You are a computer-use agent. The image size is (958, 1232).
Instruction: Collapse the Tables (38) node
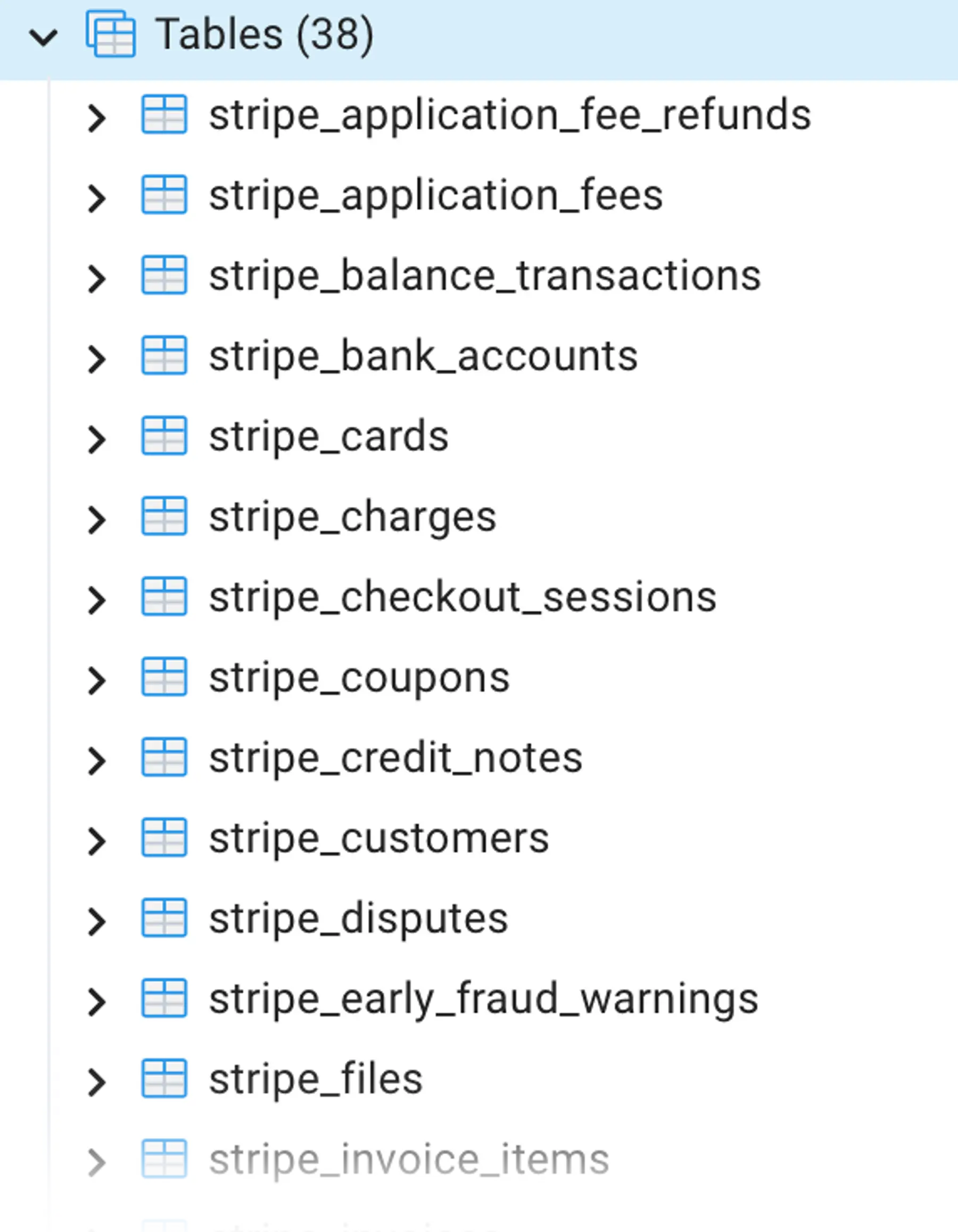[x=44, y=37]
